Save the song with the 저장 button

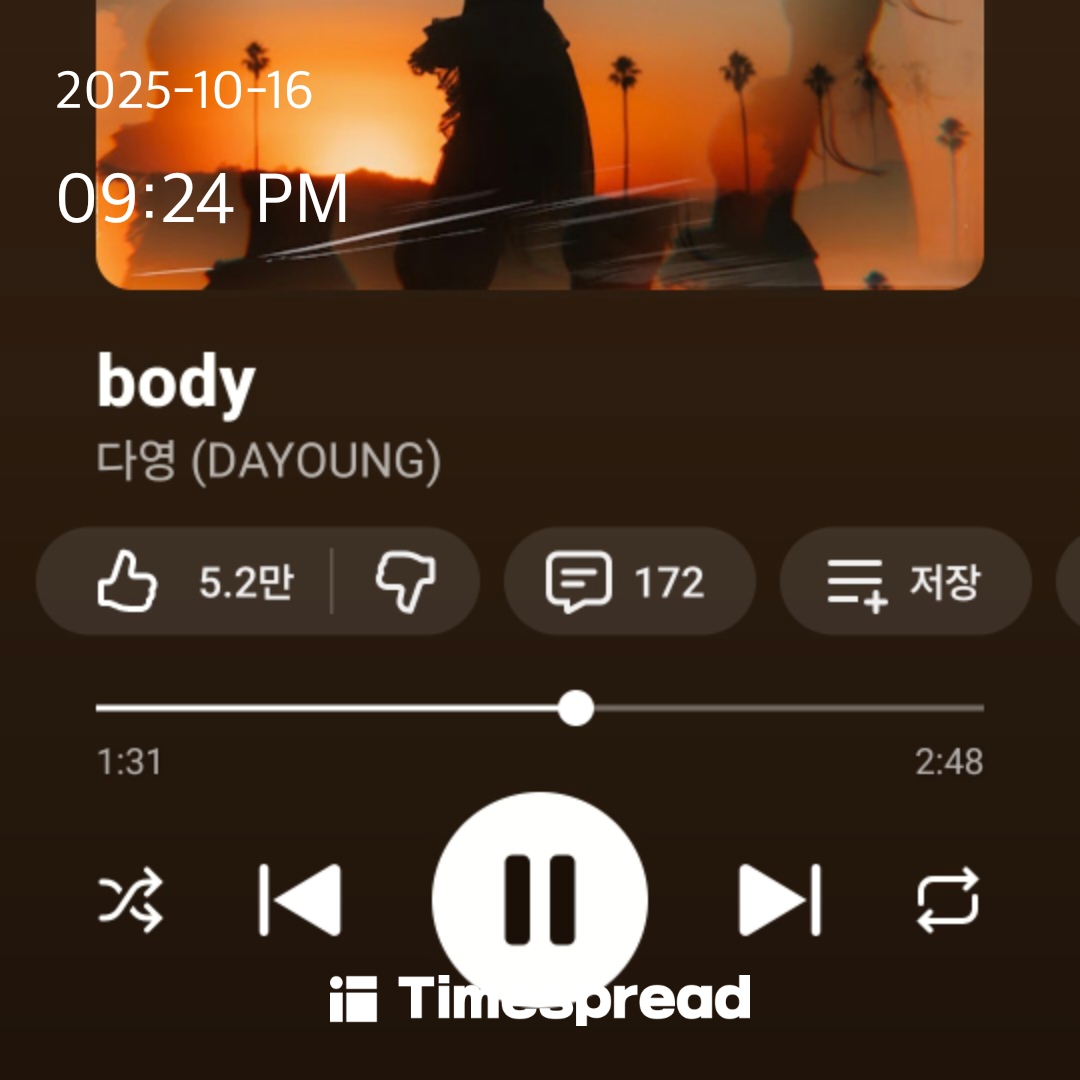click(904, 581)
